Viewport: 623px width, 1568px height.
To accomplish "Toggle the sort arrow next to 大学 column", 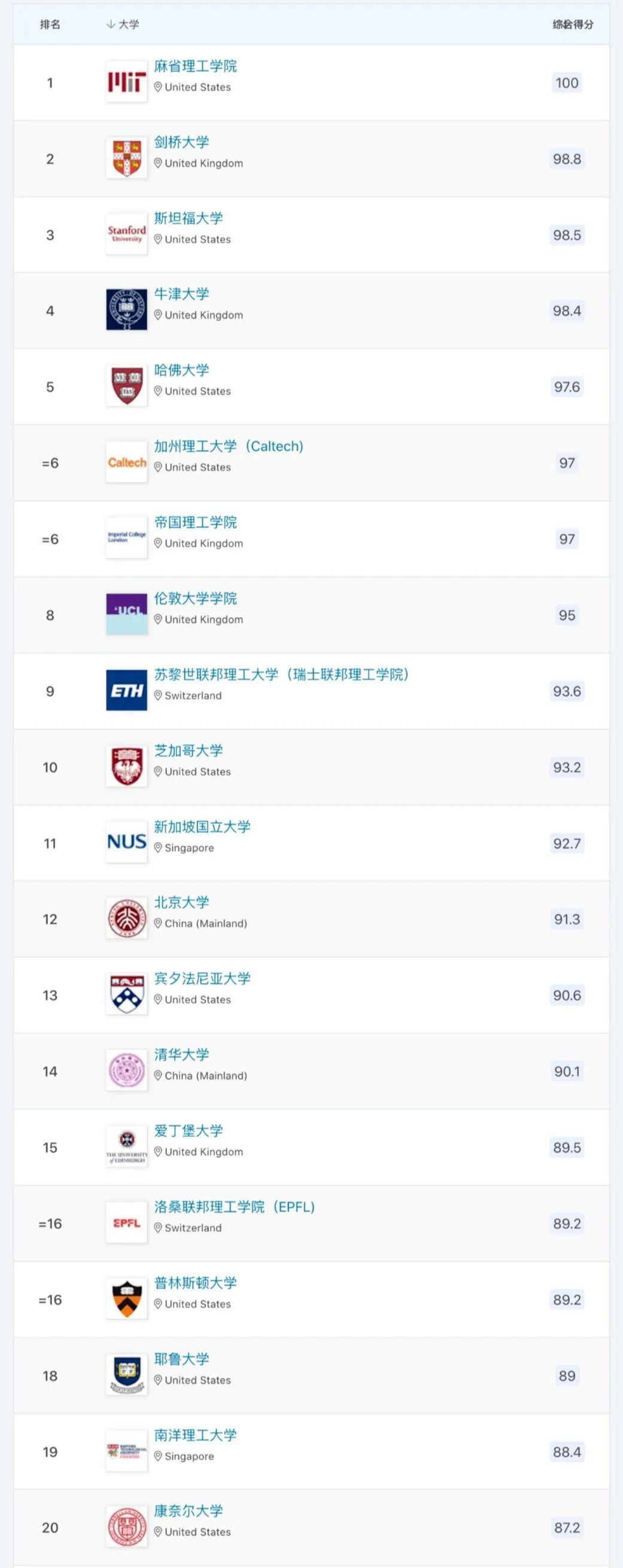I will [110, 25].
